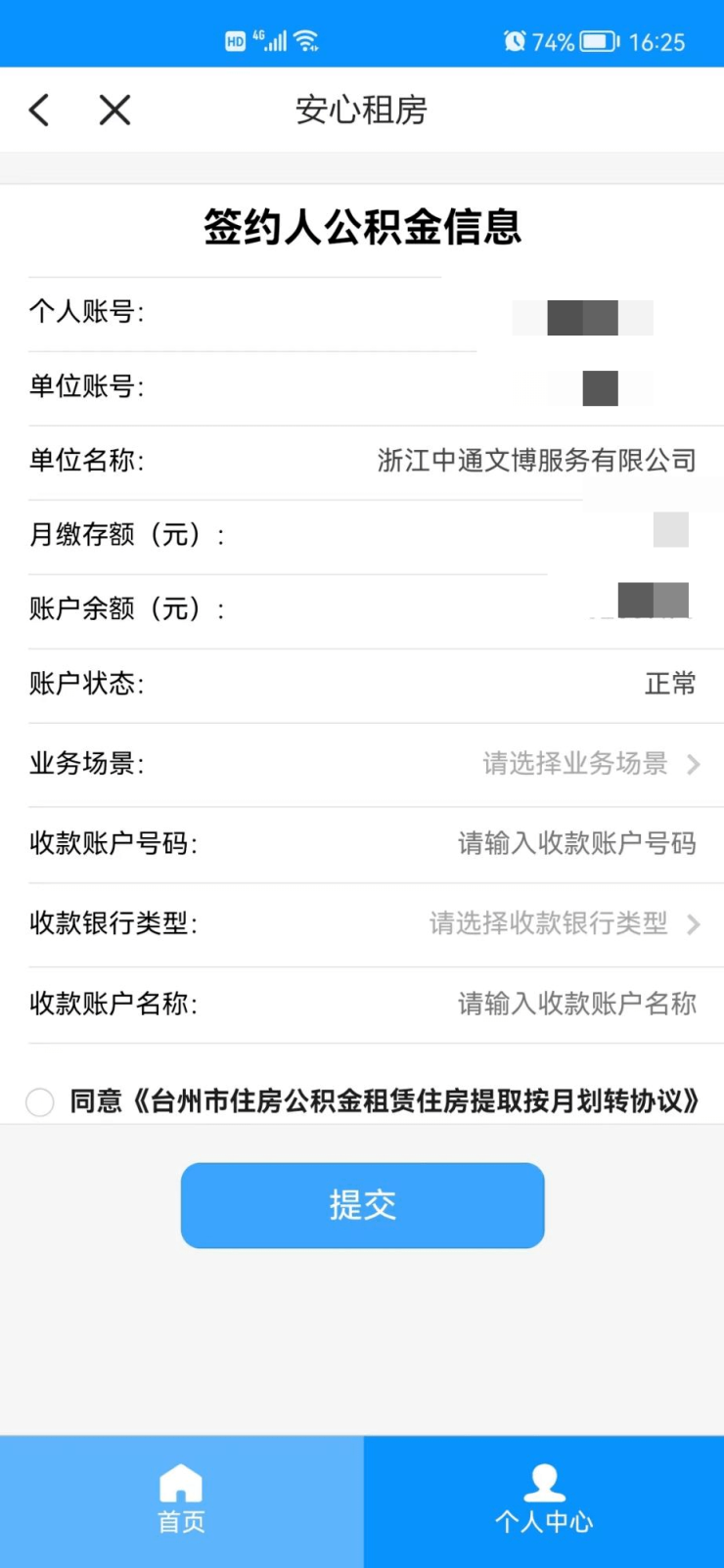Switch to the 个人中心 tab
Viewport: 724px width, 1568px height.
tap(544, 1501)
